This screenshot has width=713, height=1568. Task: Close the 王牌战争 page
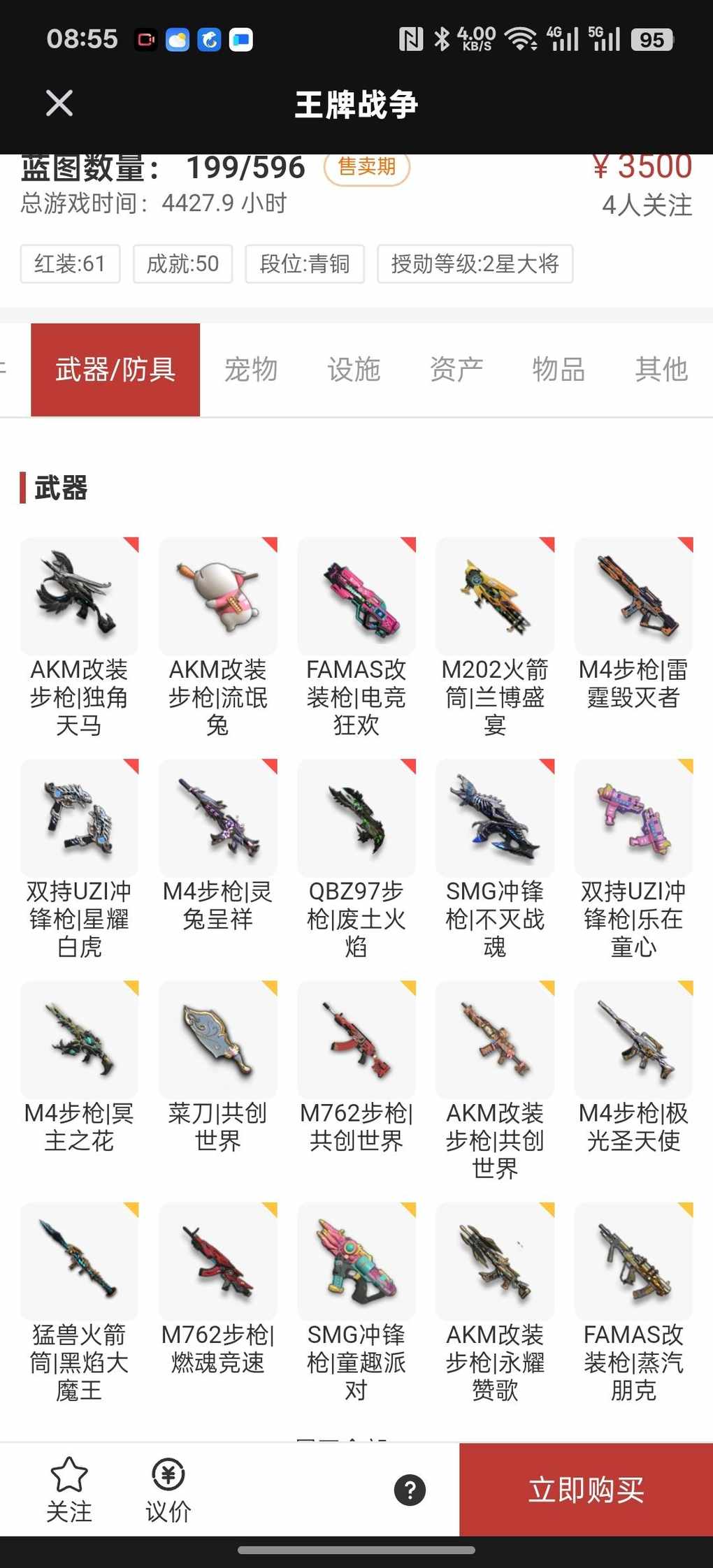coord(59,103)
